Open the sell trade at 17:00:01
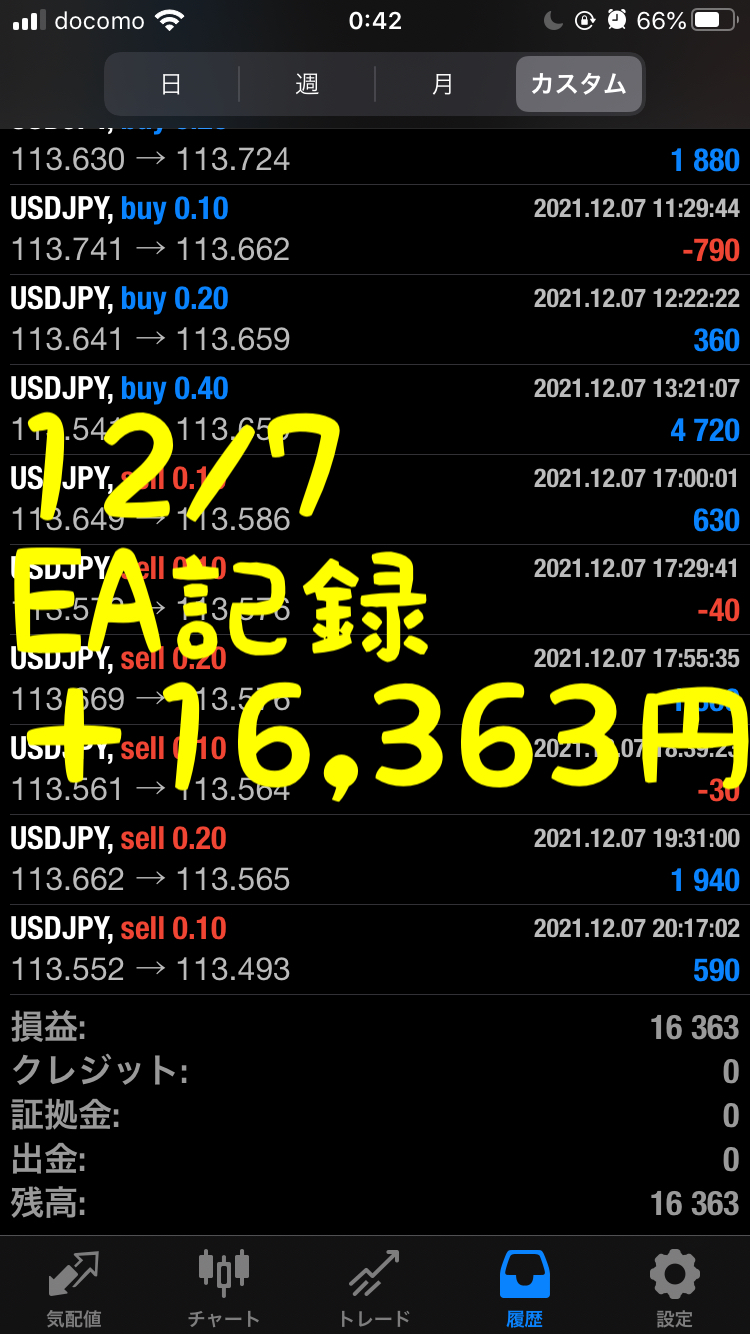 [375, 500]
